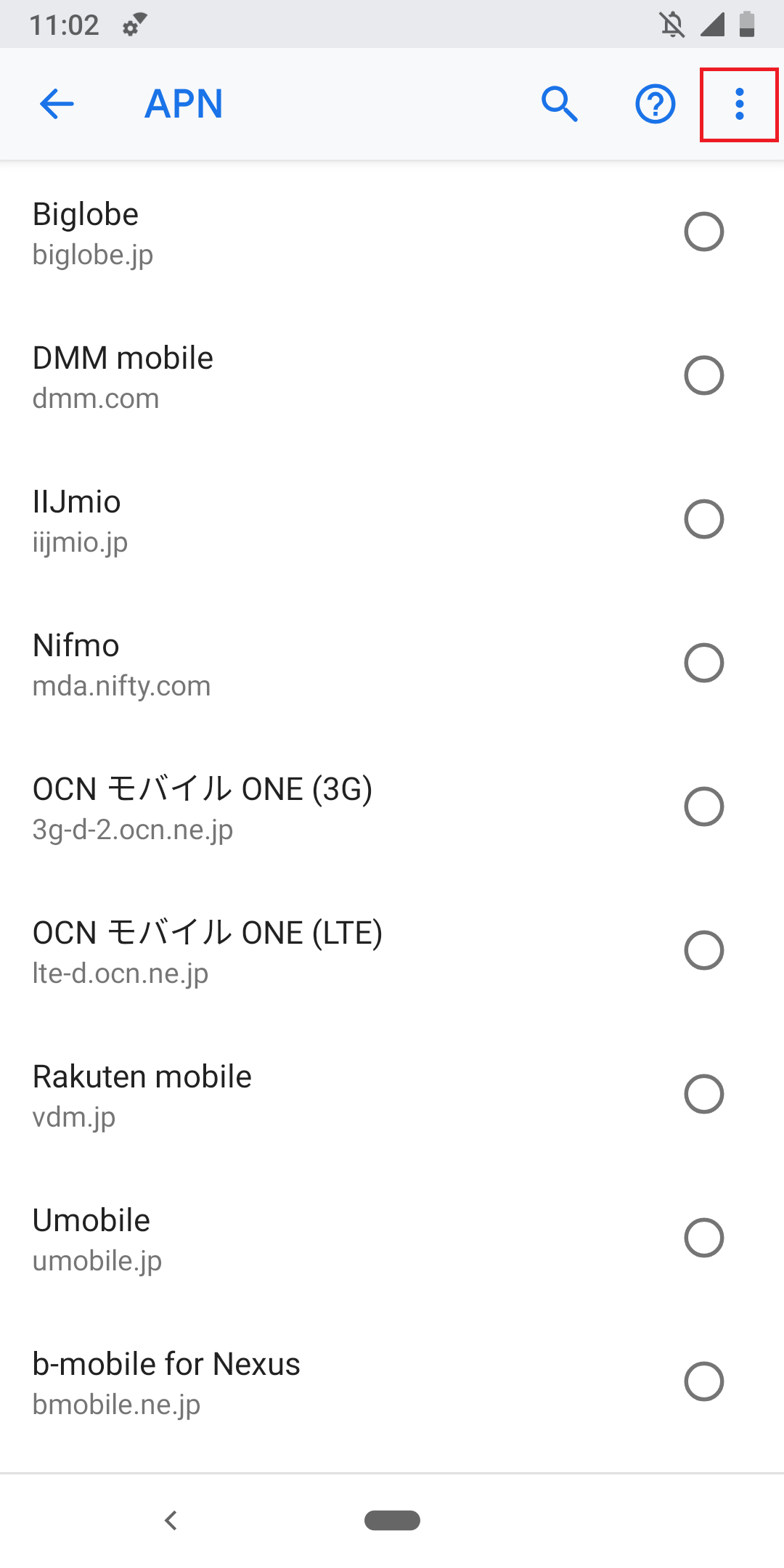Select the Rakuten mobile APN radio button

703,1096
